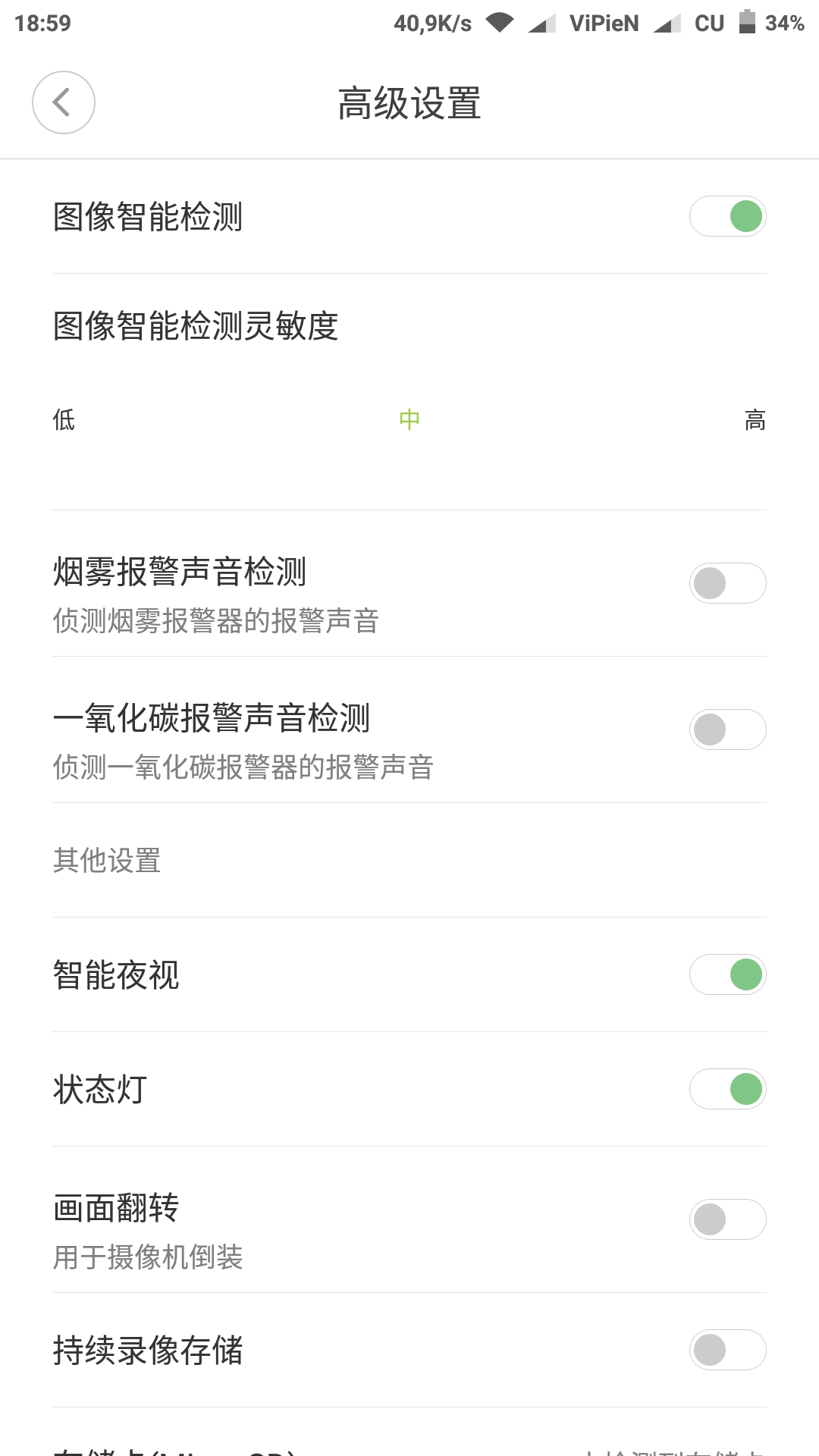
Task: Set sensitivity to 低
Action: pos(64,419)
